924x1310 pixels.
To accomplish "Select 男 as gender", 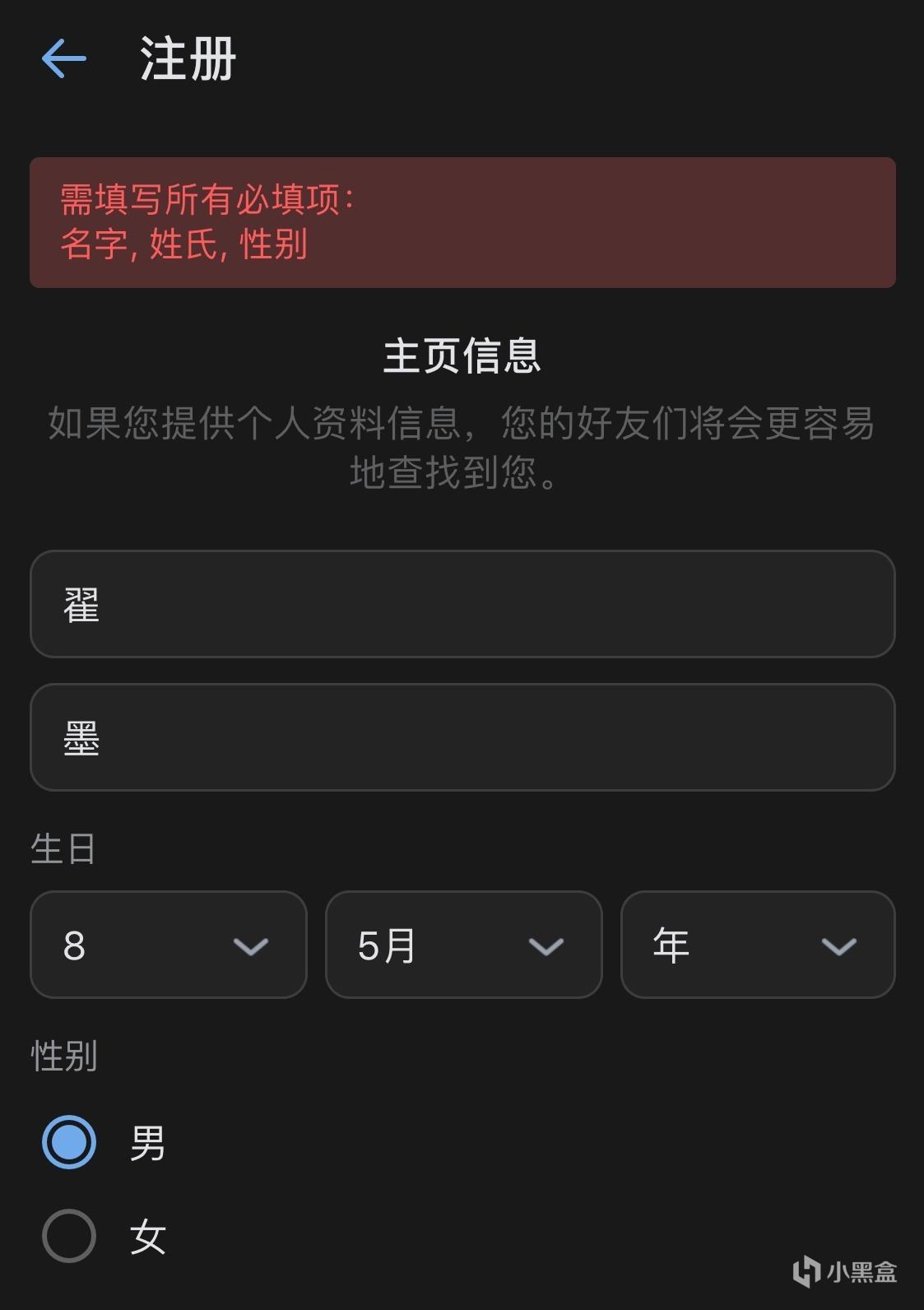I will [x=69, y=1142].
